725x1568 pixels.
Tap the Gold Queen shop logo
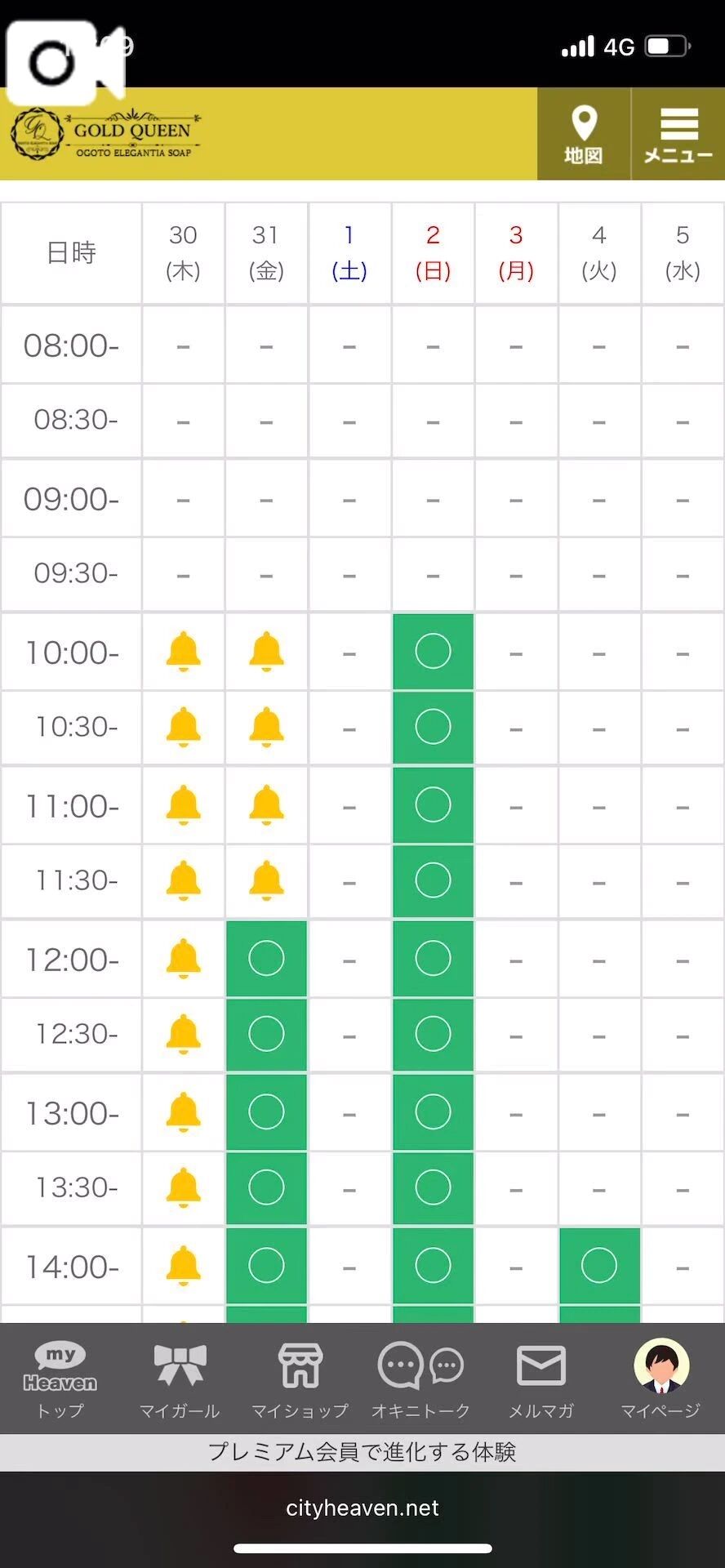pyautogui.click(x=106, y=135)
